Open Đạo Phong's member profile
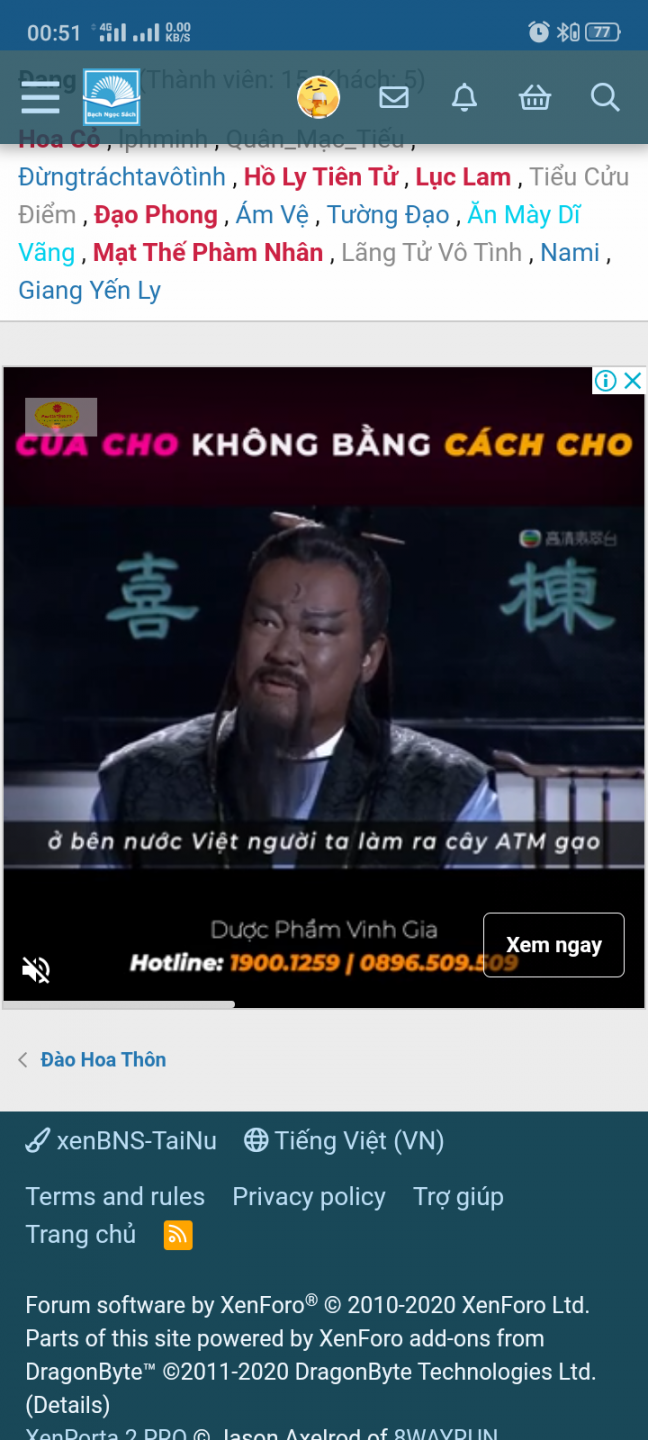The width and height of the screenshot is (648, 1440). [x=156, y=215]
